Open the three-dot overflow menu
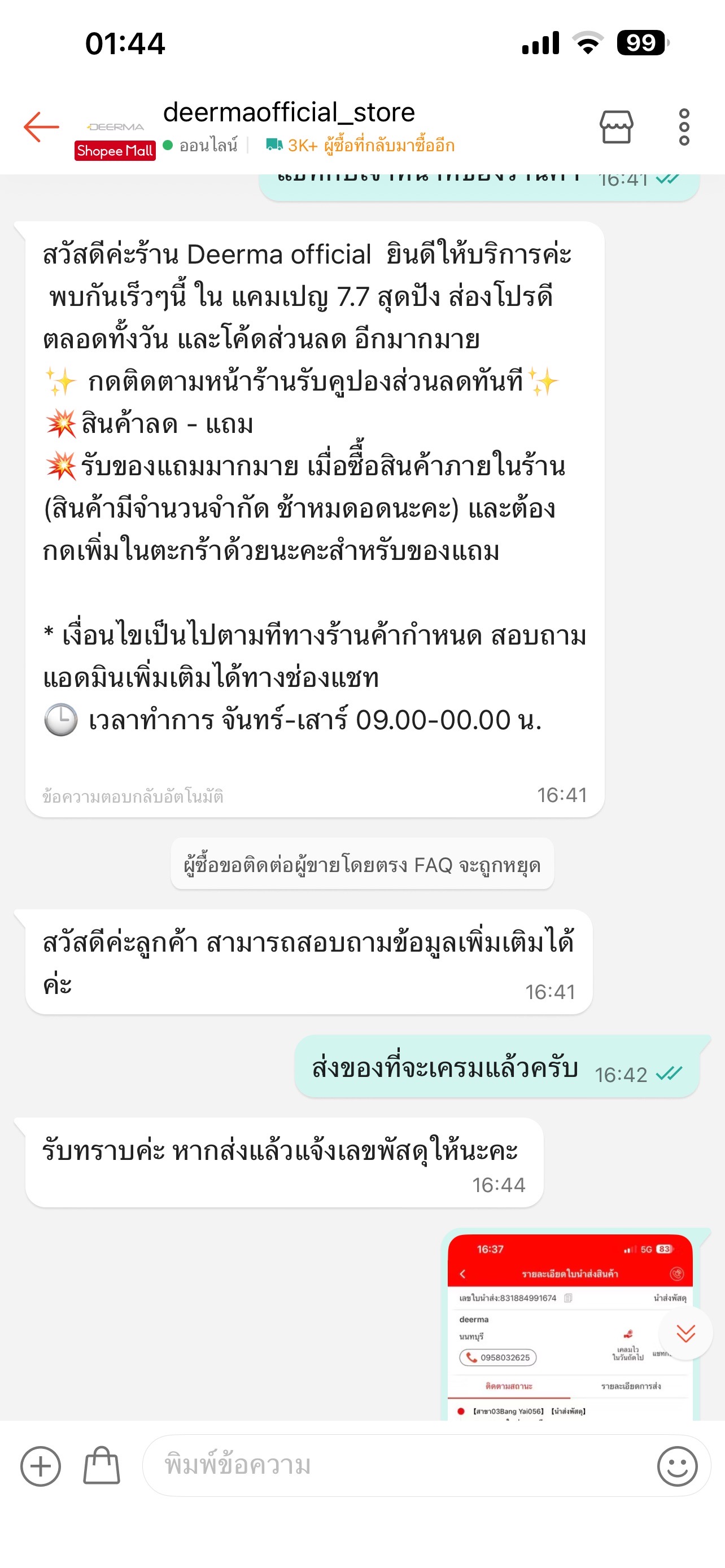 pyautogui.click(x=684, y=127)
